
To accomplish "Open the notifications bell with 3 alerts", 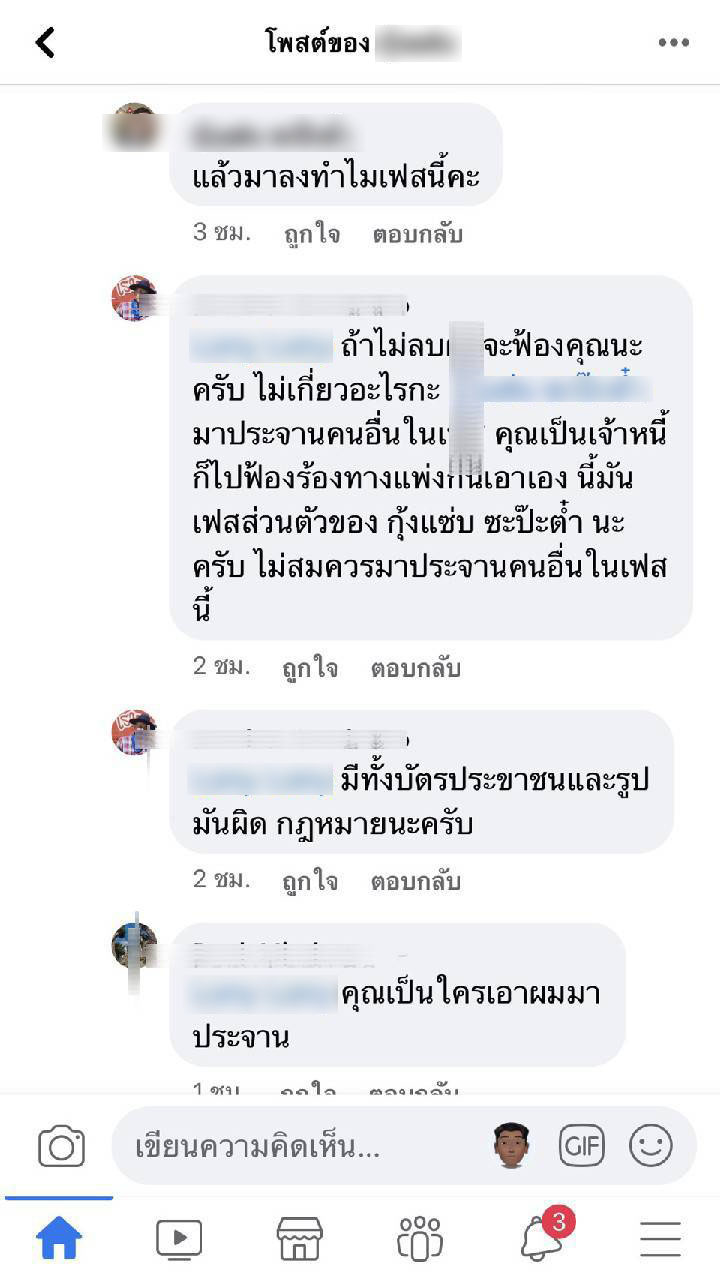I will pyautogui.click(x=541, y=1239).
